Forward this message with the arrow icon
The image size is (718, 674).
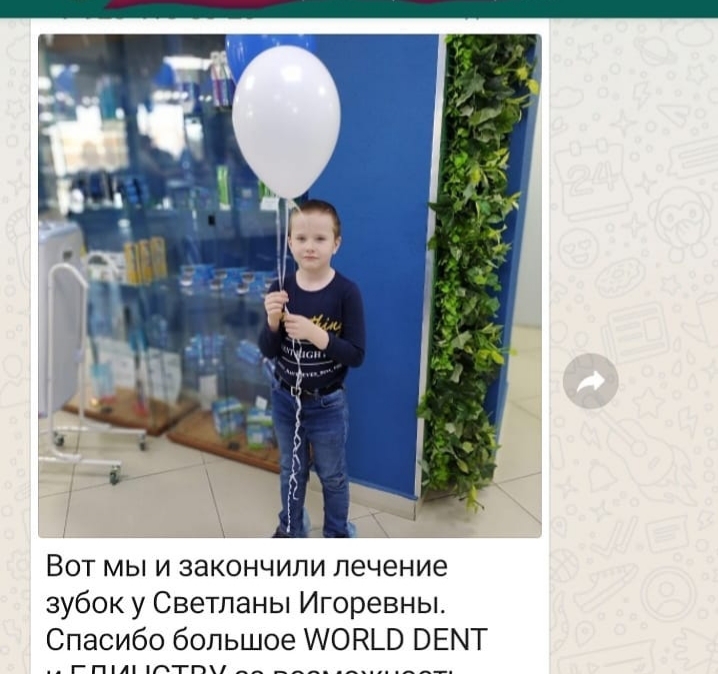coord(591,381)
